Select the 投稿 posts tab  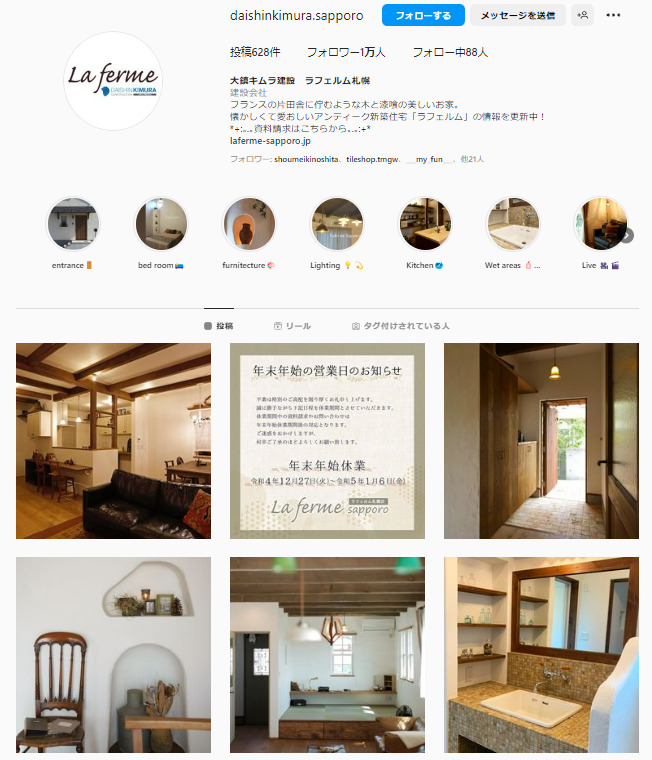(x=218, y=326)
